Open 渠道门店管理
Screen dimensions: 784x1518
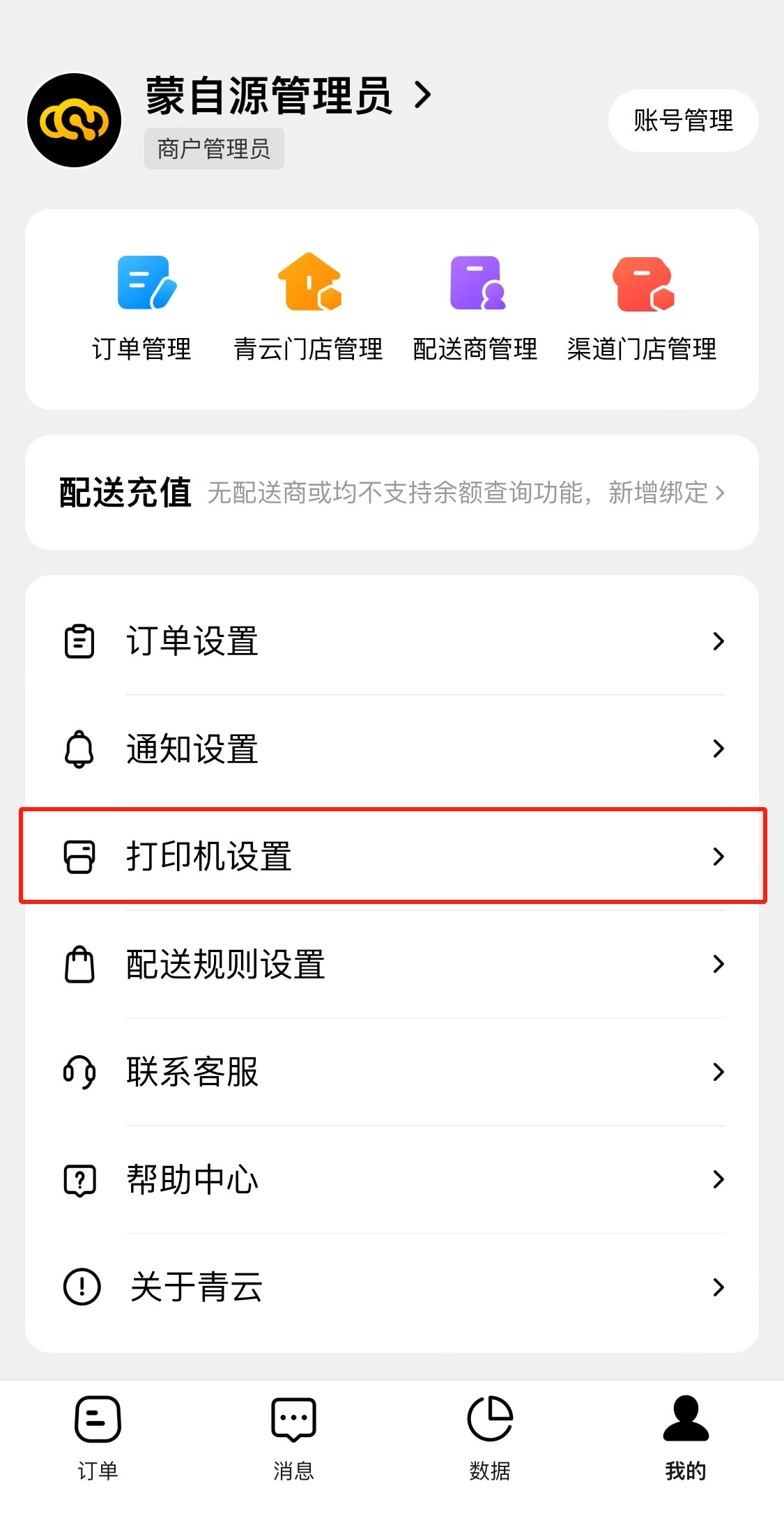click(x=642, y=308)
